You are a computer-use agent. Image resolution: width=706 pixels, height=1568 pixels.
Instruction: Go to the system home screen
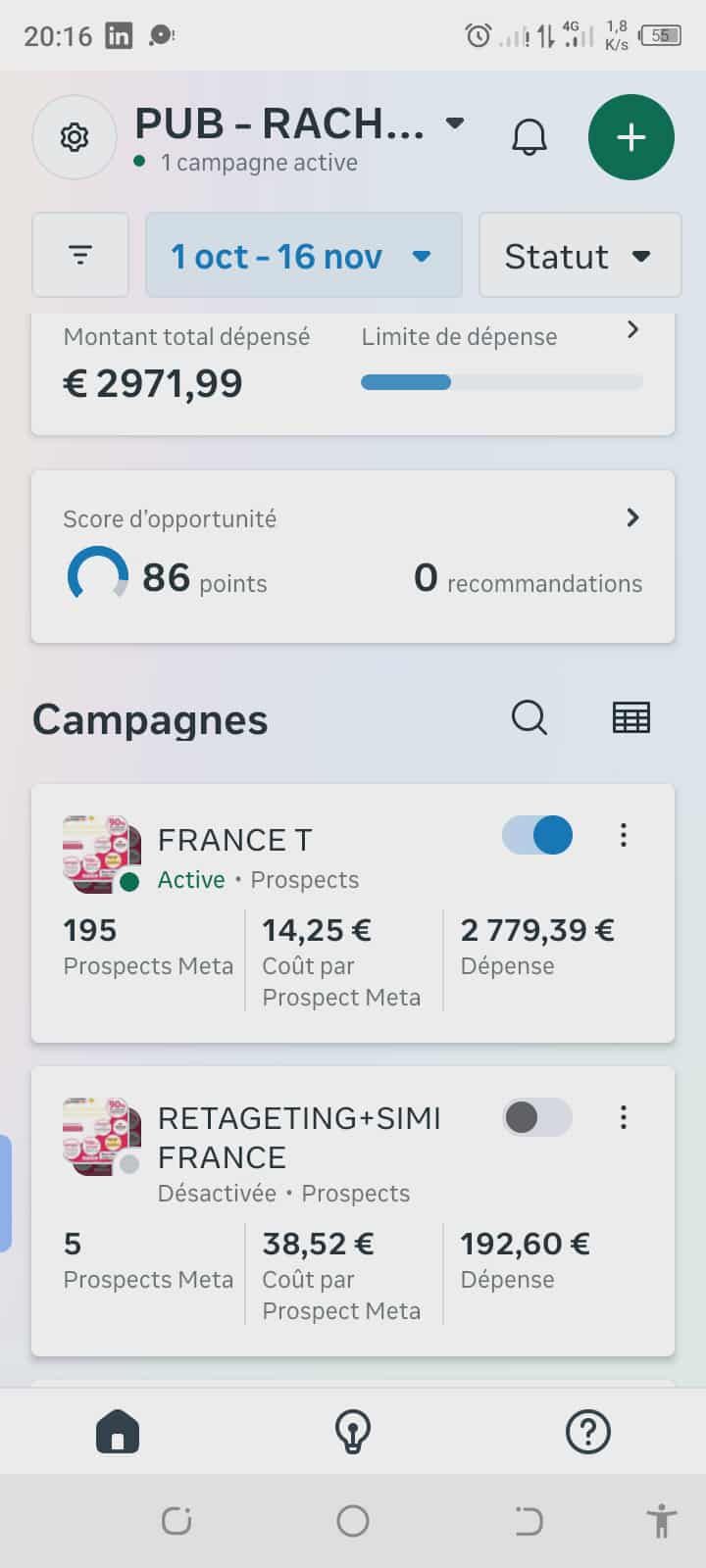pyautogui.click(x=353, y=1521)
